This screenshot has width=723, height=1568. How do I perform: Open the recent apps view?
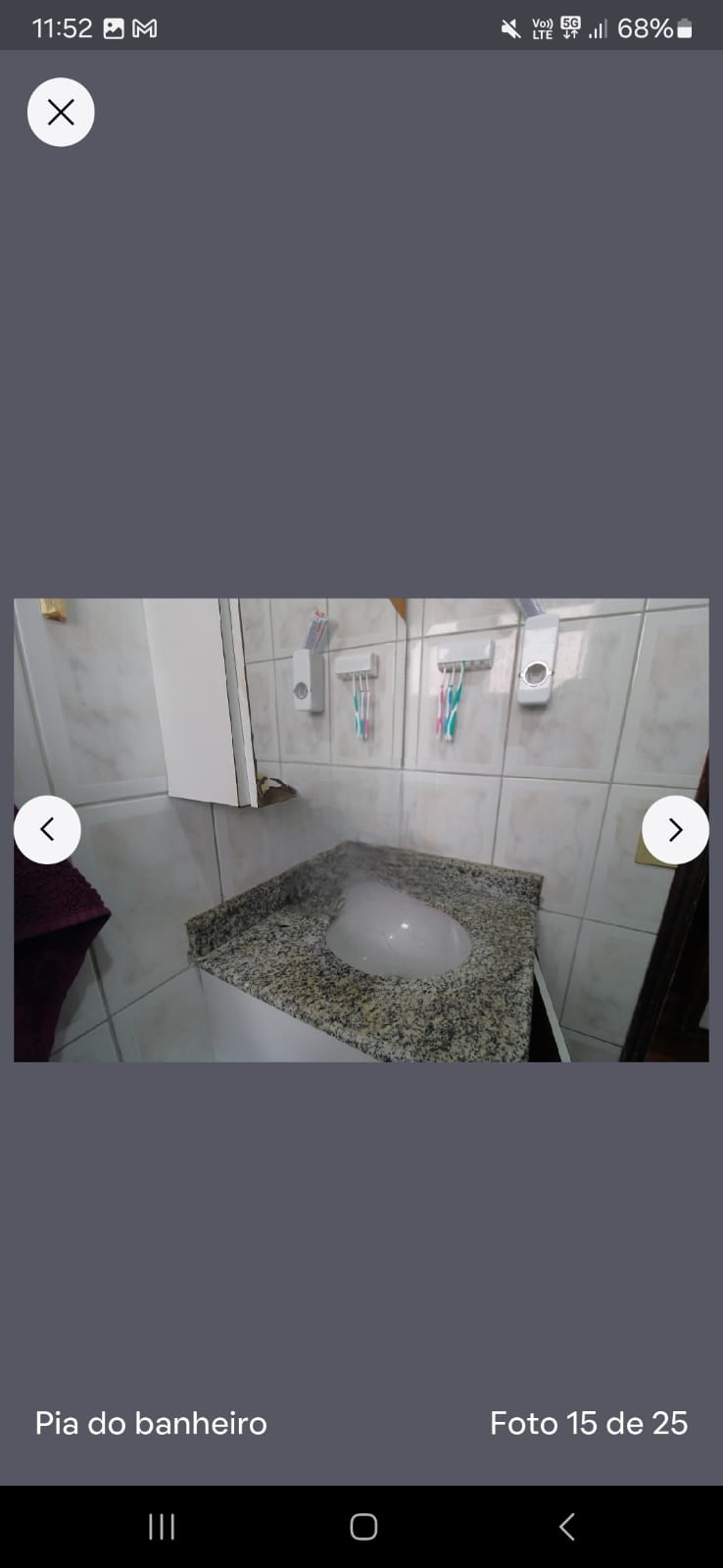(x=162, y=1526)
